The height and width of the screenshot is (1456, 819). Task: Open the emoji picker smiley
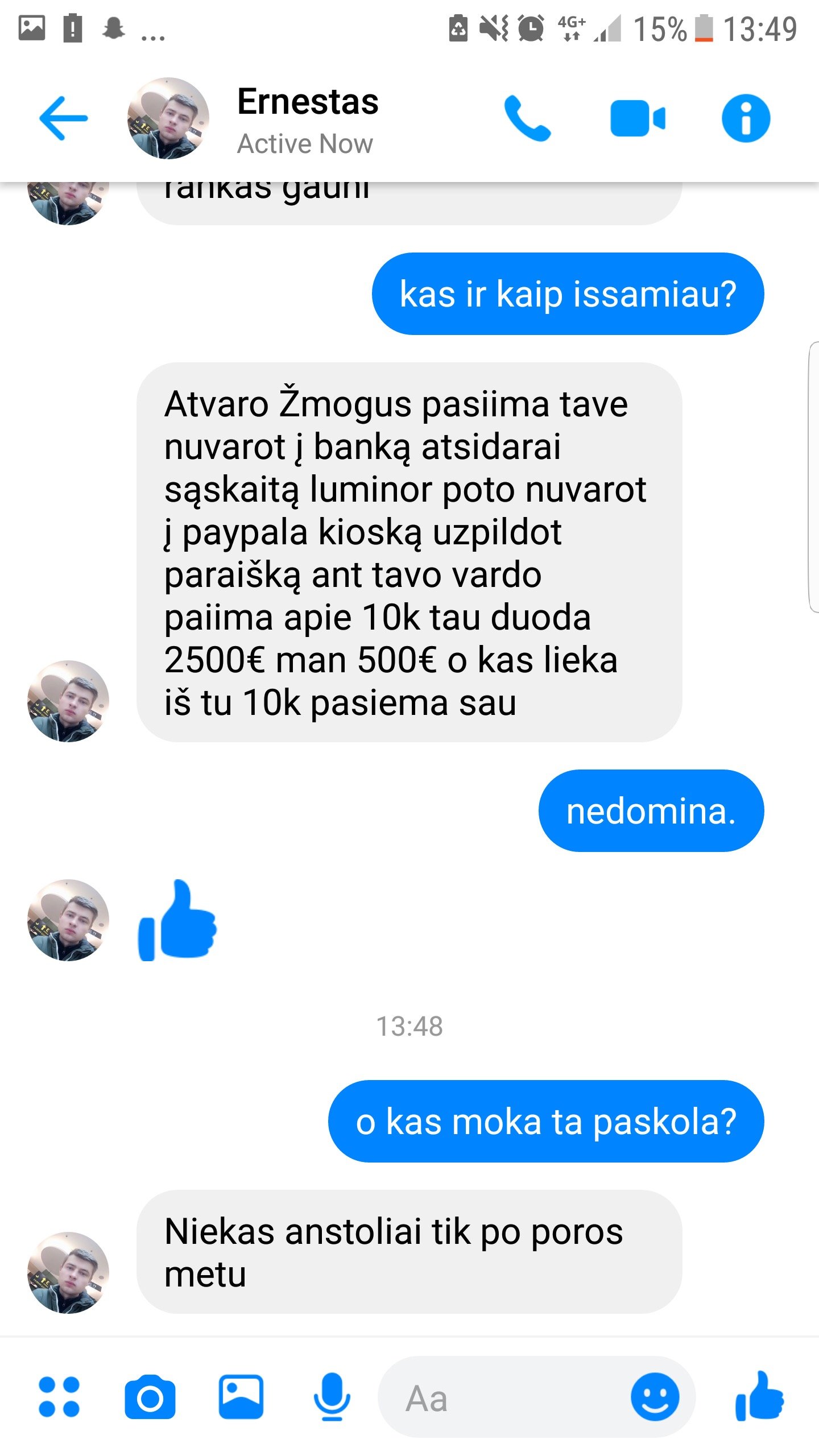(x=655, y=1397)
